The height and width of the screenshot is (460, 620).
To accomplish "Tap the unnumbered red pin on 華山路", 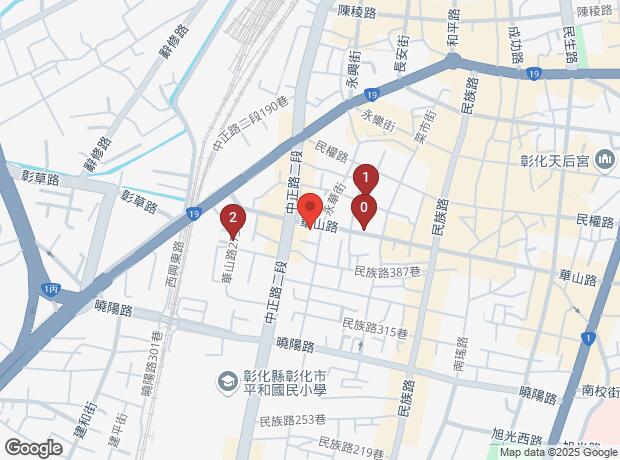I will click(310, 208).
